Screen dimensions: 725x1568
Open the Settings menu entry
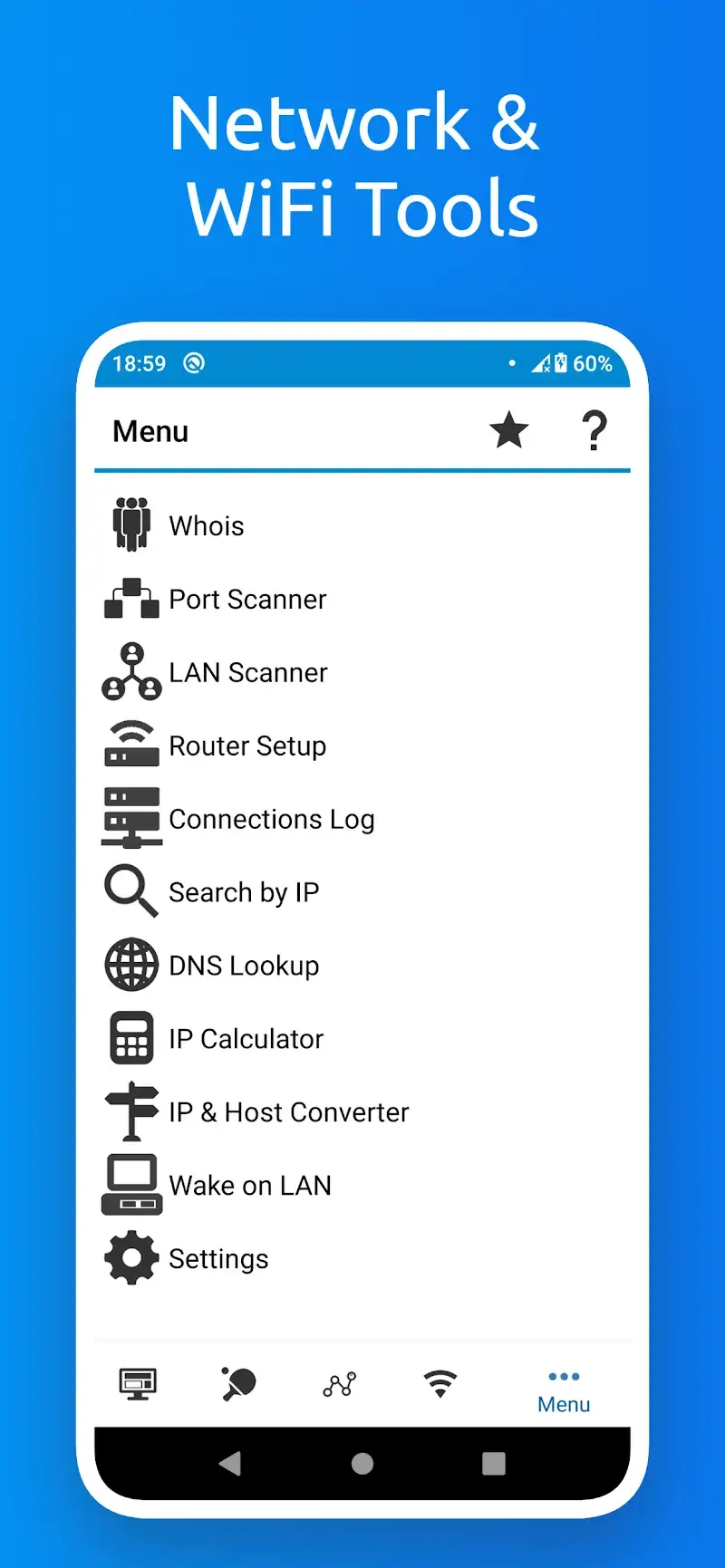(x=218, y=1257)
